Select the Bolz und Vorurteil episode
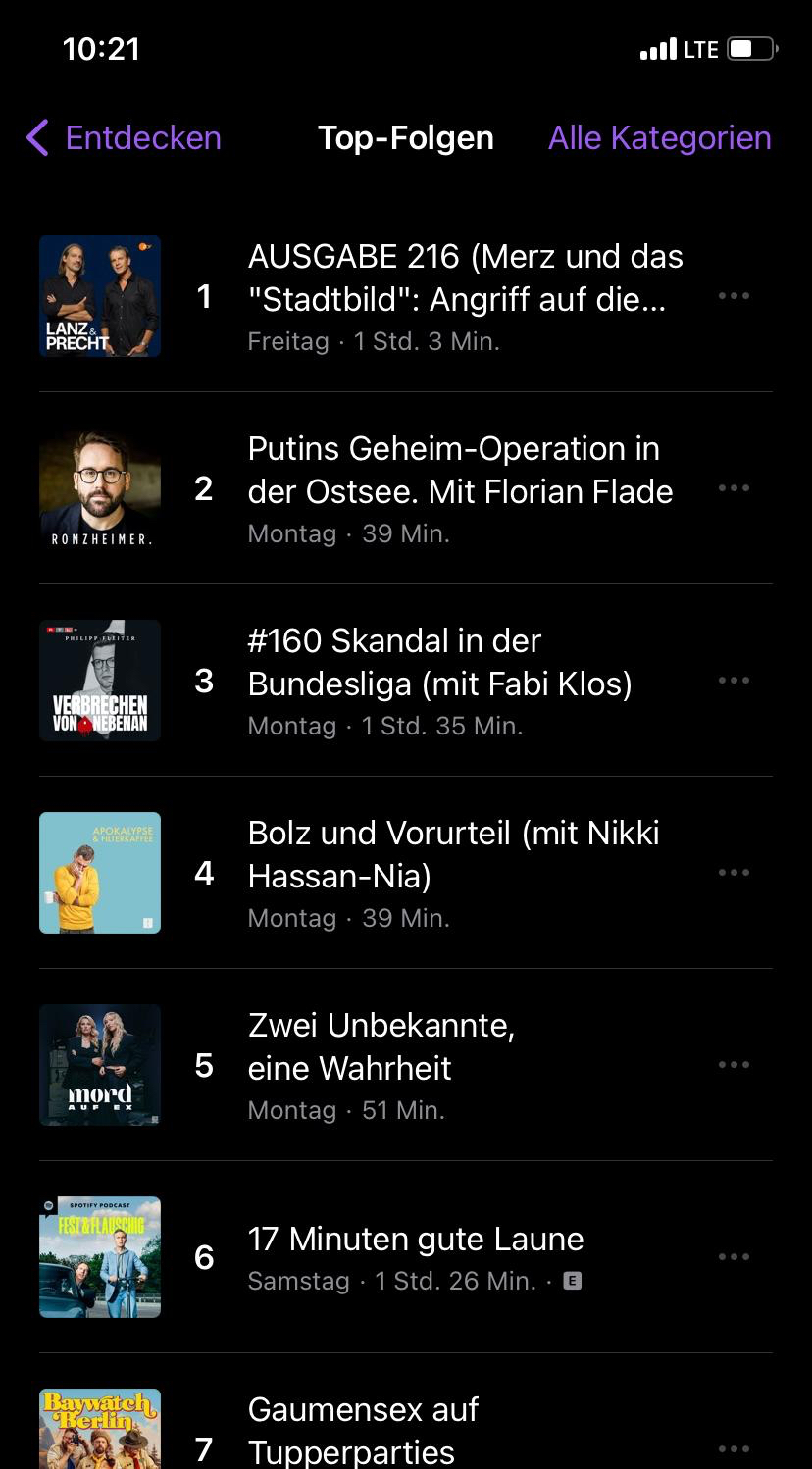 (x=453, y=873)
